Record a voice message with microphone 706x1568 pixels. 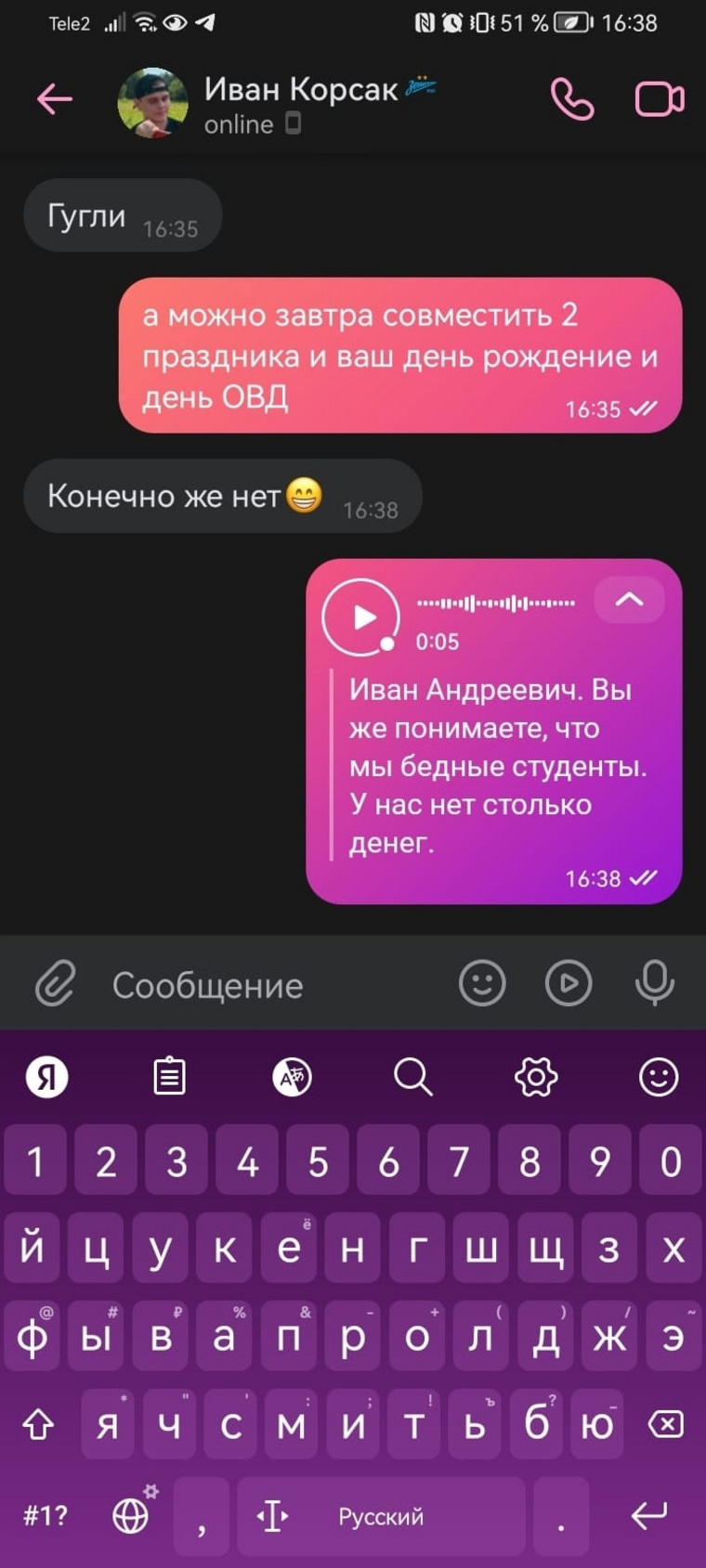(x=654, y=983)
